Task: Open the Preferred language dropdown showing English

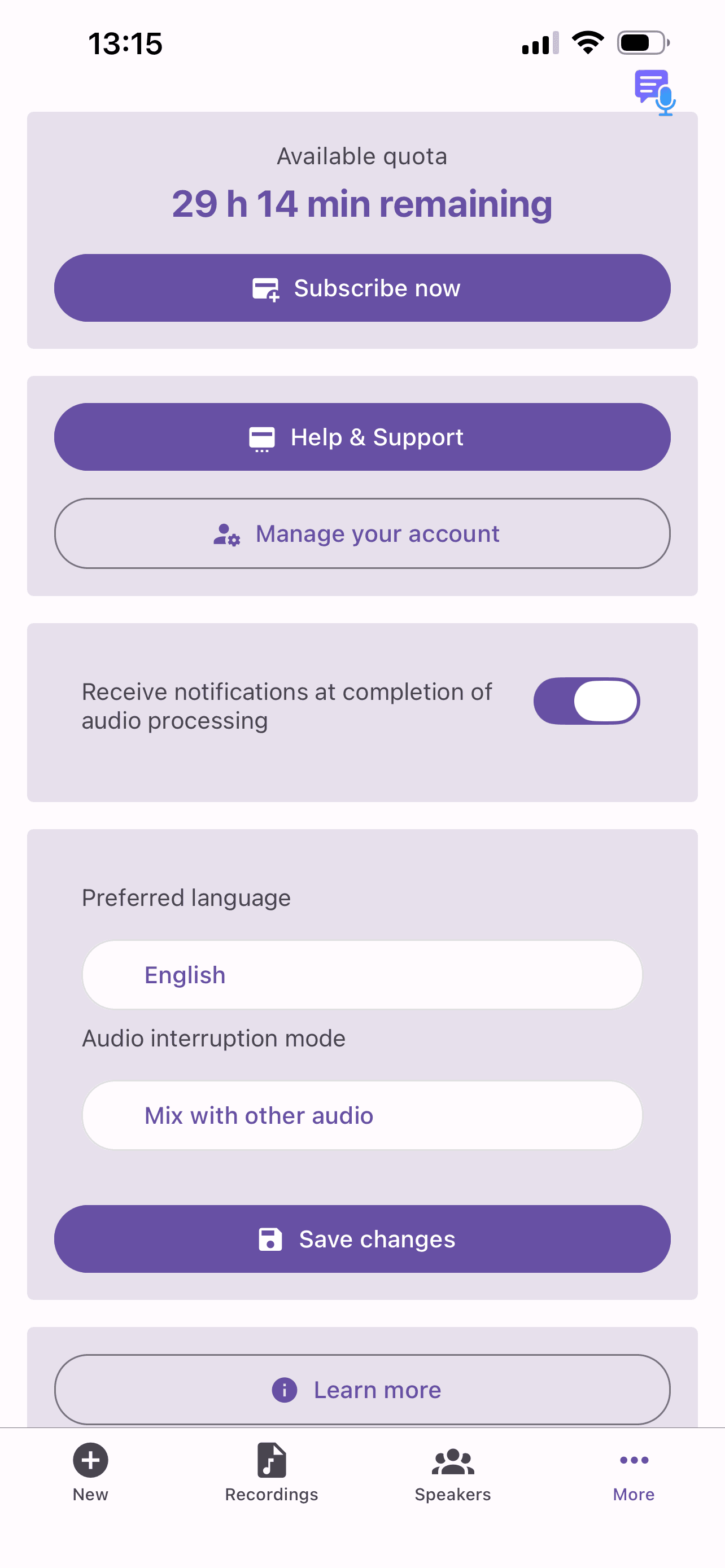Action: 362,975
